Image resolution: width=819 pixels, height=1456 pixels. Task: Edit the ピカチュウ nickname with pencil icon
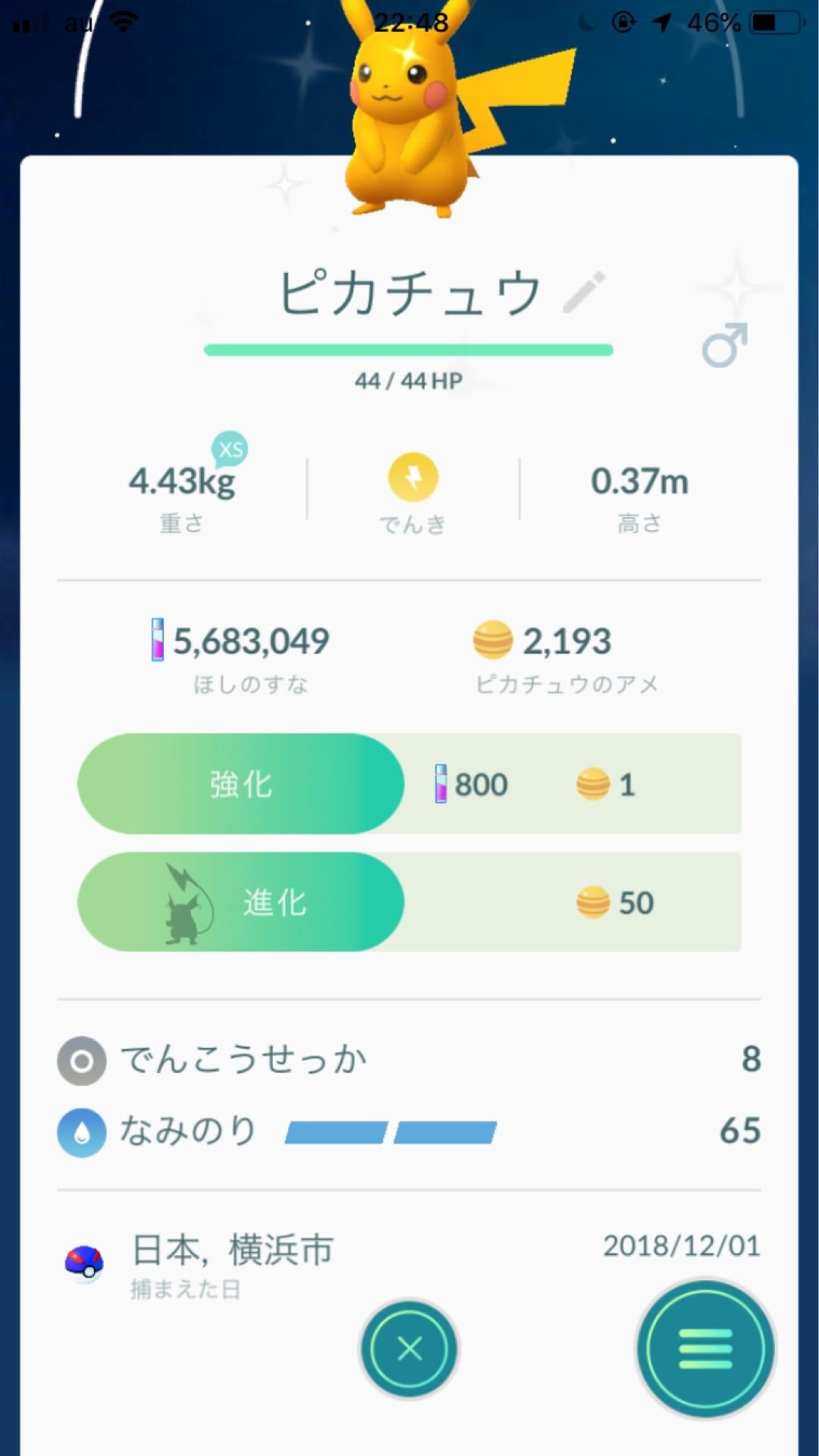tap(584, 292)
